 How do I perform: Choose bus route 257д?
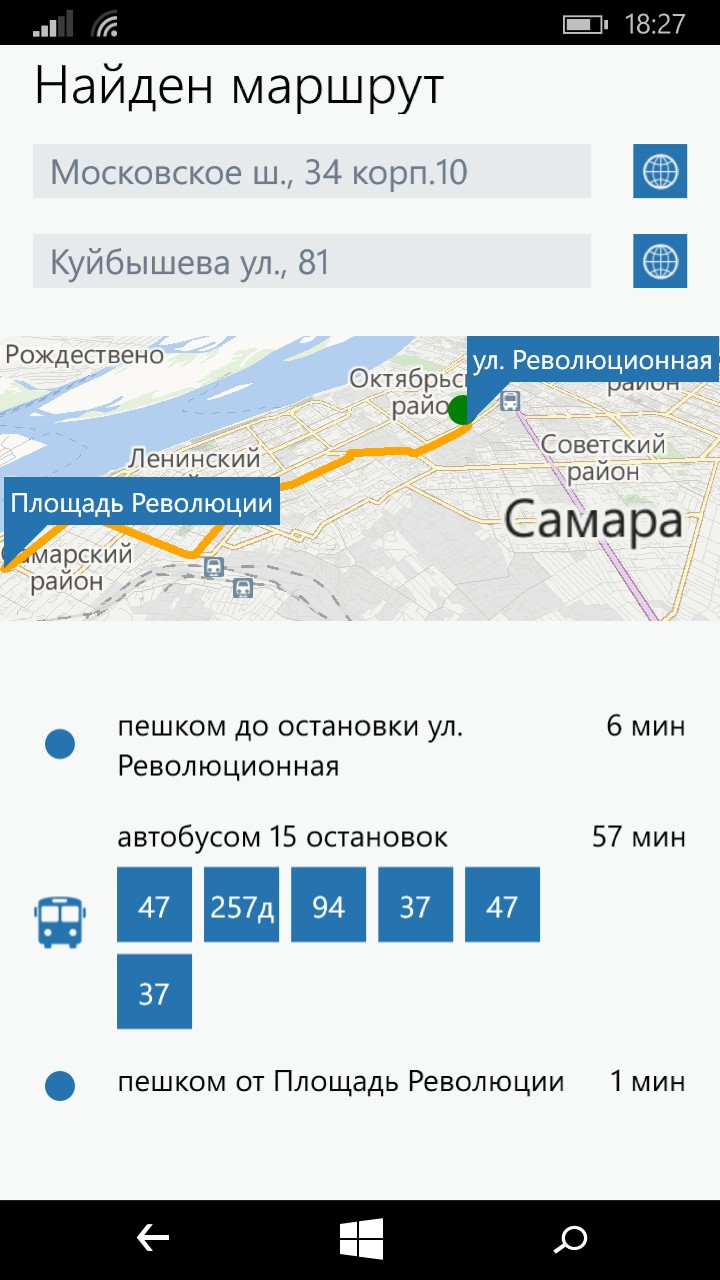click(241, 904)
